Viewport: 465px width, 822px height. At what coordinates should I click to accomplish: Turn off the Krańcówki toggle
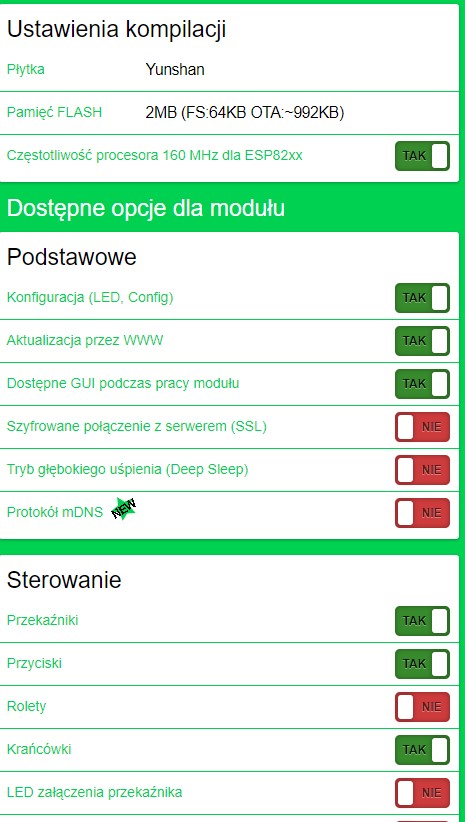pos(422,750)
